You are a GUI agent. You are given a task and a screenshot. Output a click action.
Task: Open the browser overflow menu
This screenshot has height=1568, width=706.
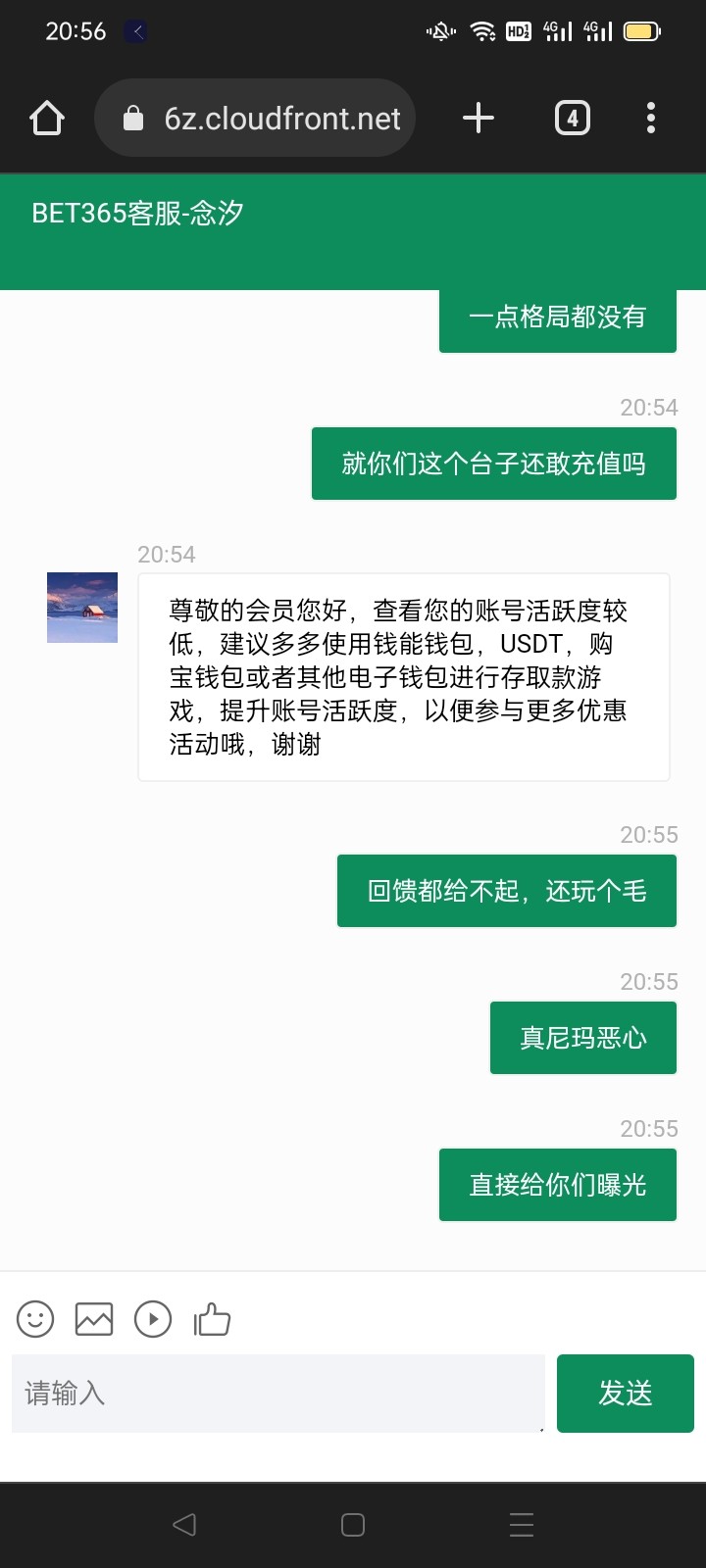[650, 119]
